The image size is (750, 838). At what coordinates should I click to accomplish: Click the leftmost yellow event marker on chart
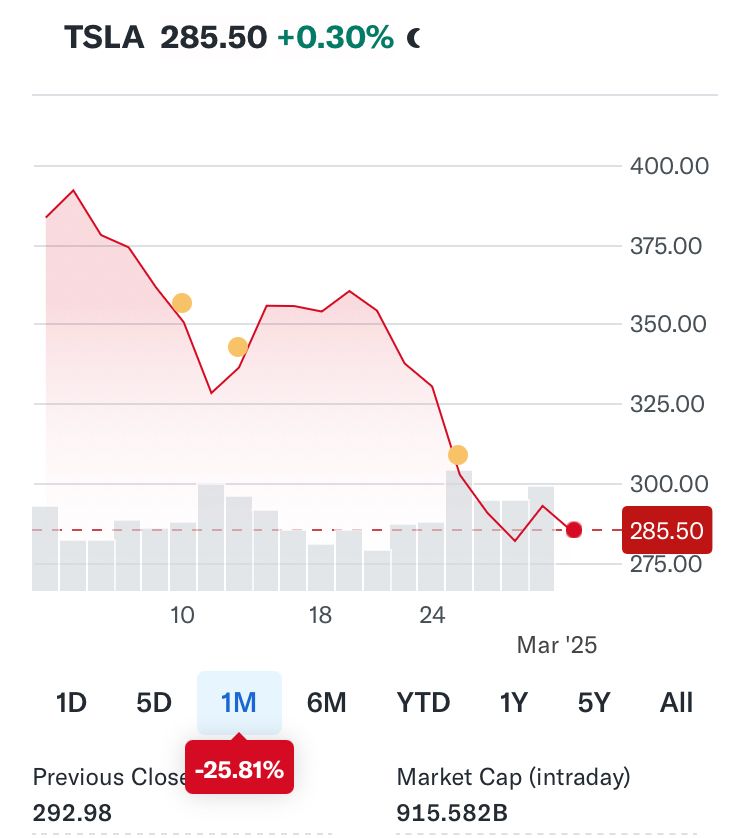tap(182, 302)
